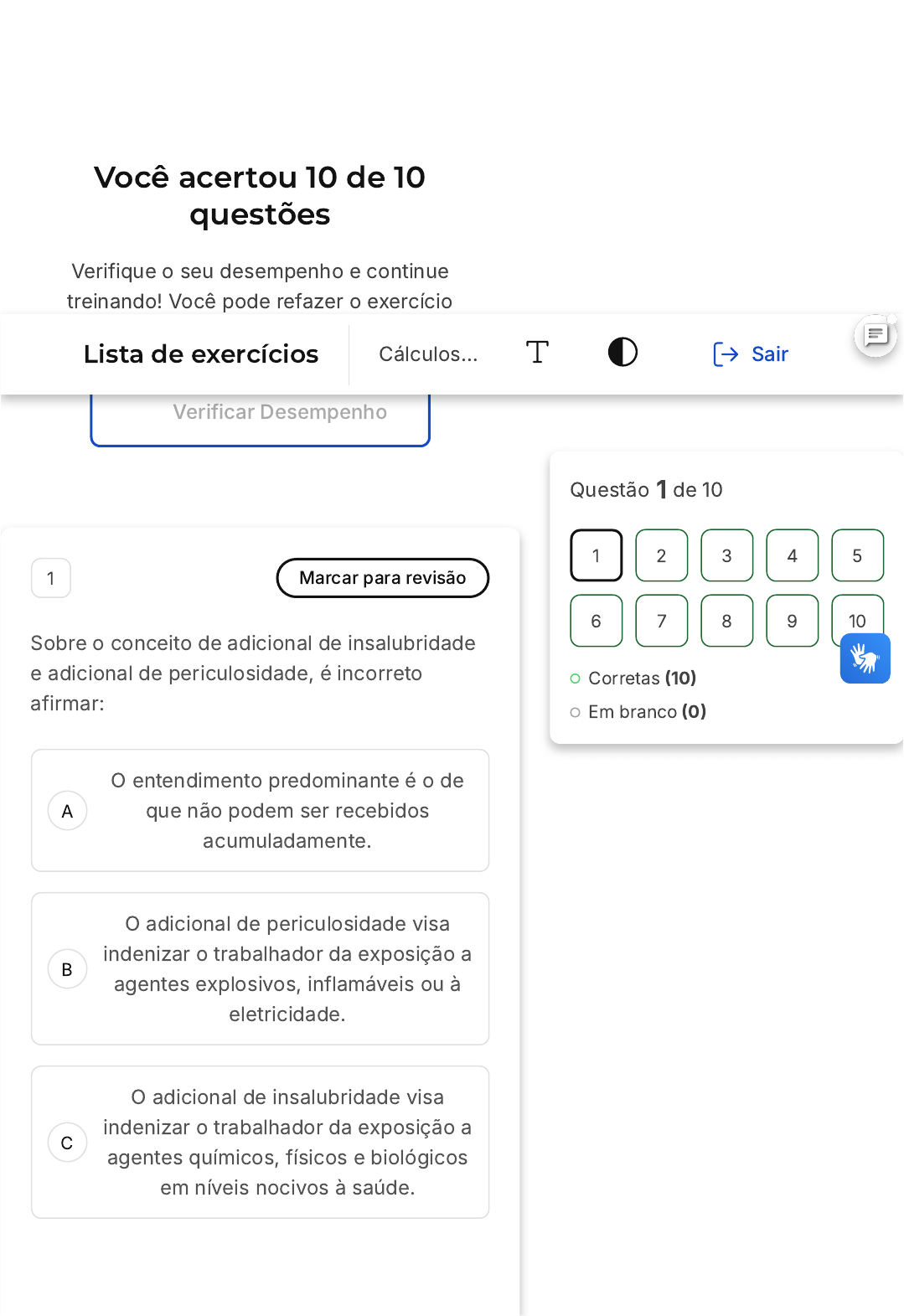This screenshot has width=904, height=1316.
Task: Toggle the contrast mode icon
Action: [622, 353]
